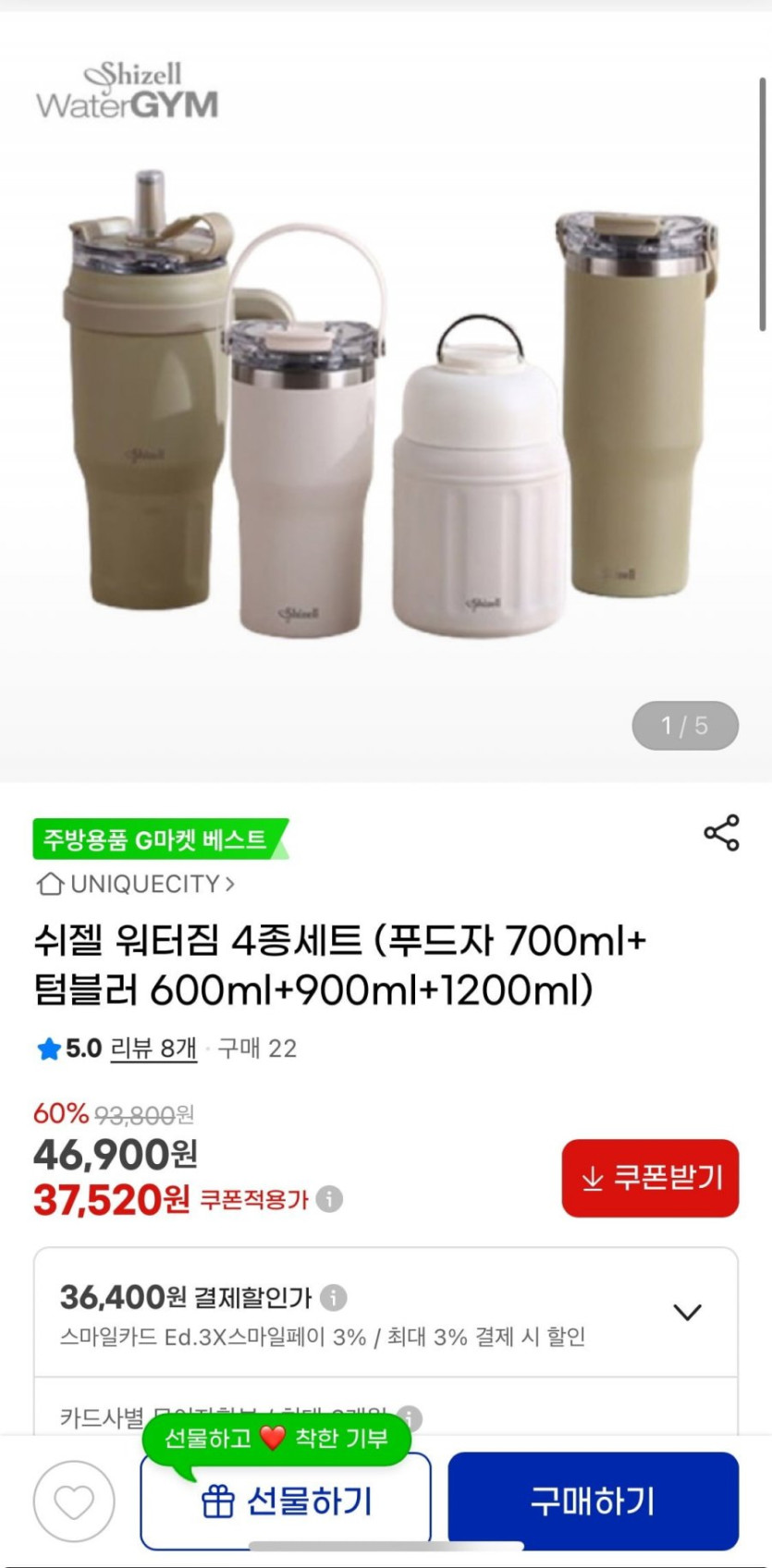Open the 주방용품 G마켓 베스트 badge
772x1568 pixels.
(x=157, y=839)
